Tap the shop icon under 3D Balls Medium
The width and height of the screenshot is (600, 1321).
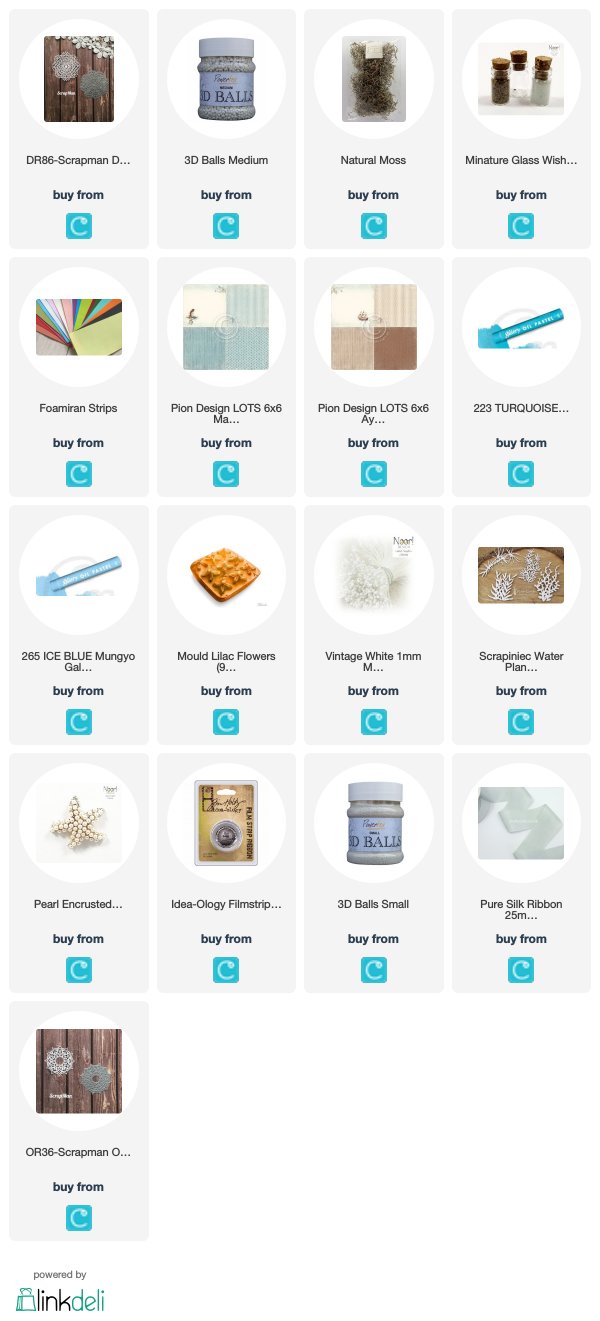pyautogui.click(x=226, y=226)
